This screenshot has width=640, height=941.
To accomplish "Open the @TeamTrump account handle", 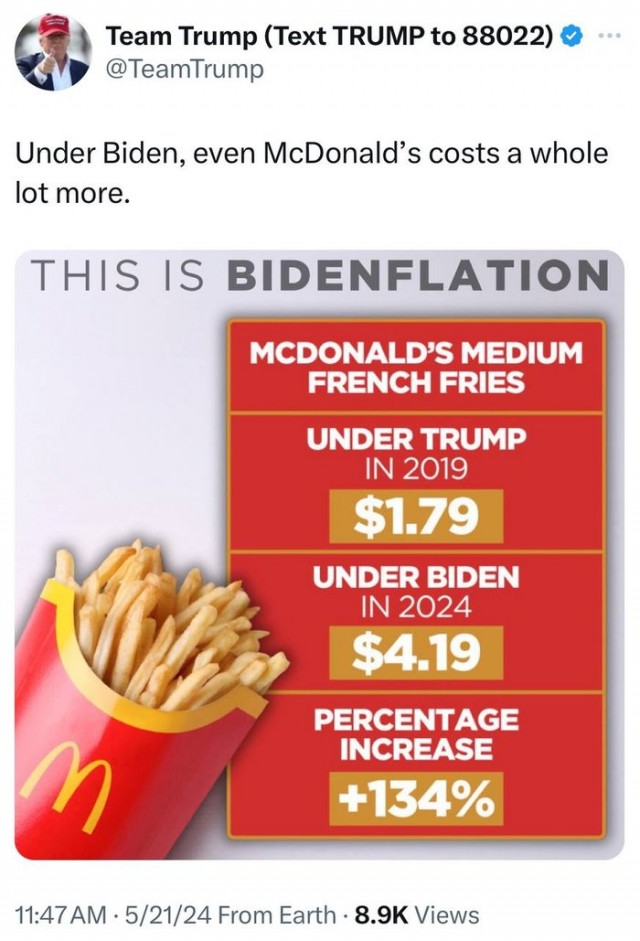I will pos(184,70).
